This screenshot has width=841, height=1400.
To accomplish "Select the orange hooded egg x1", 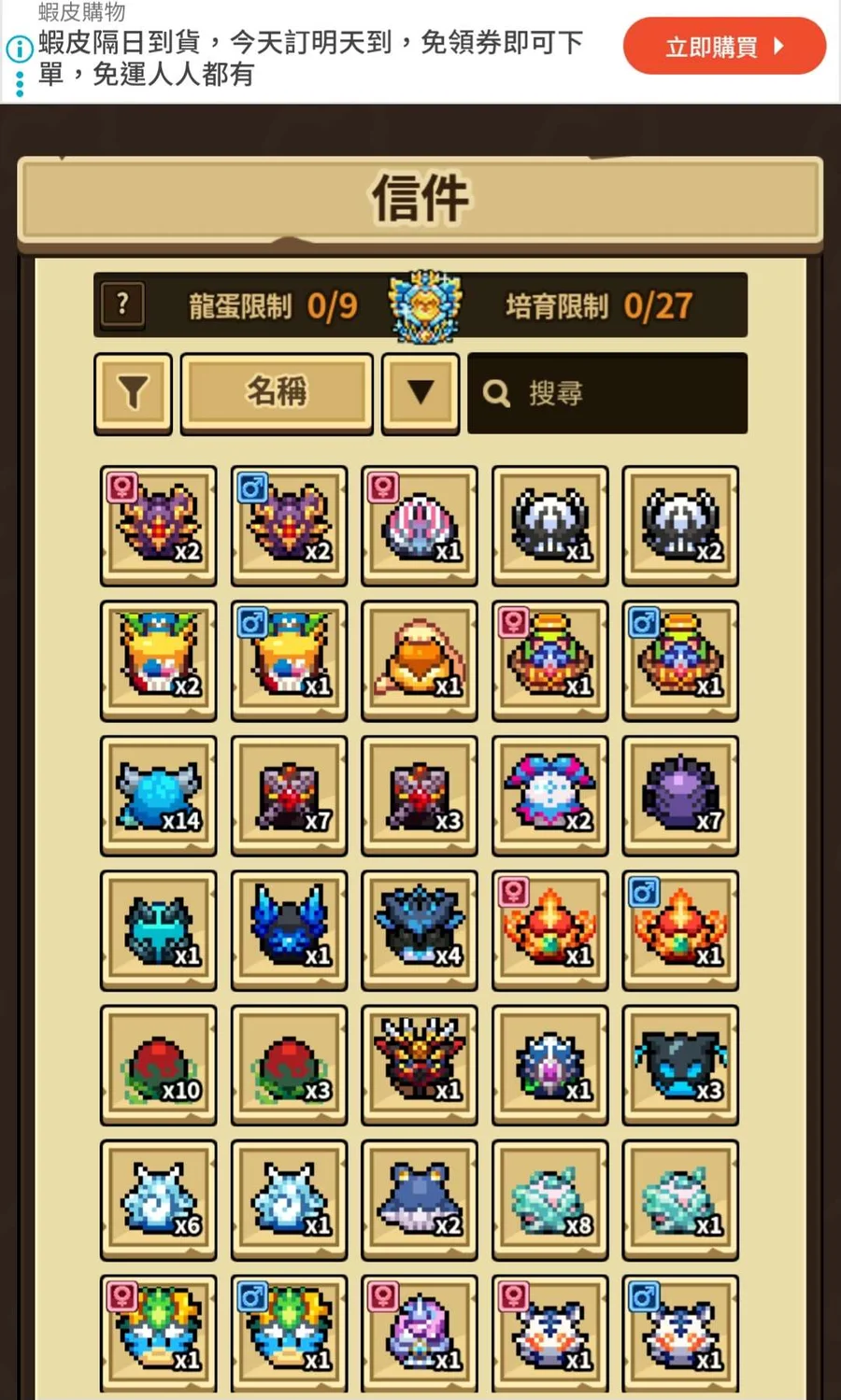I will (420, 661).
